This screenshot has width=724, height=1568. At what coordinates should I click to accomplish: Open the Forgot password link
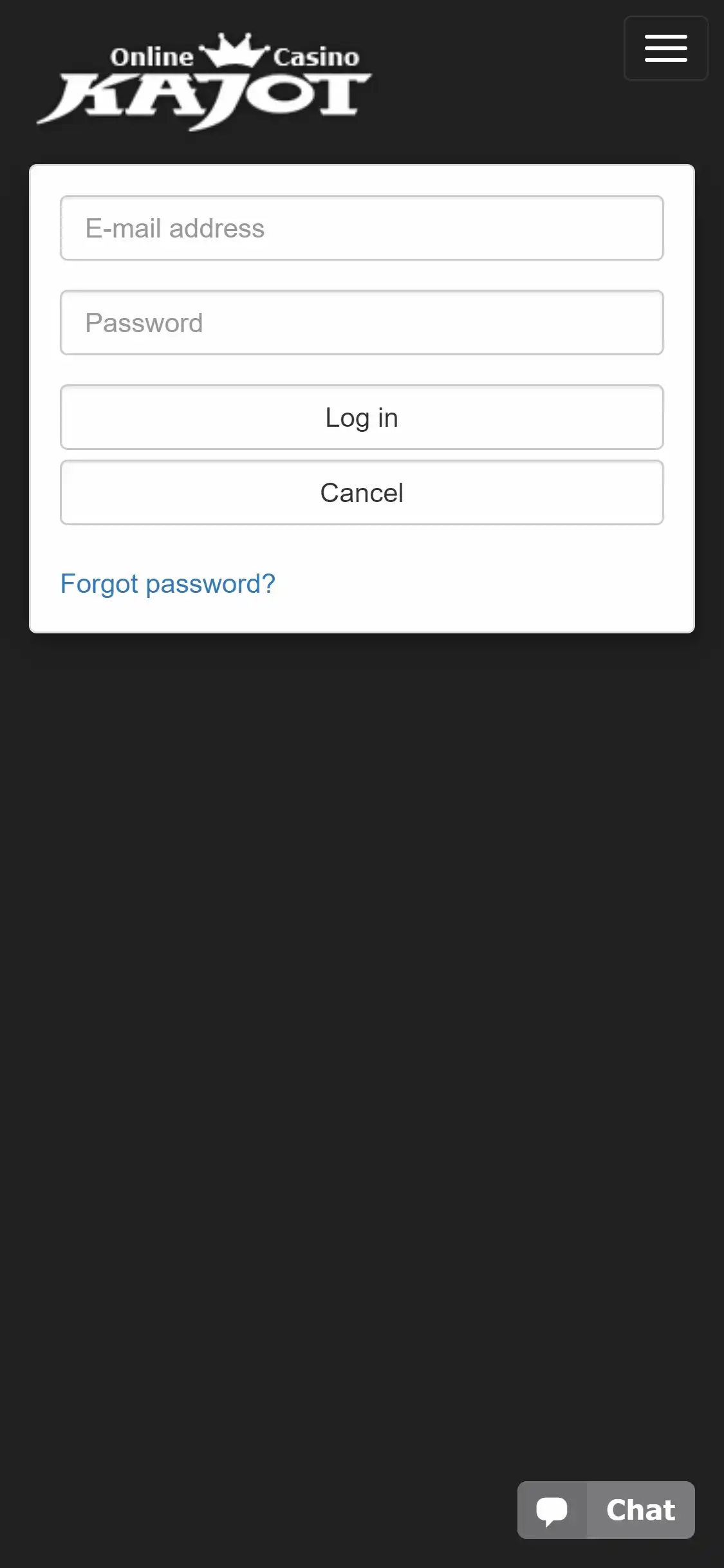[167, 584]
